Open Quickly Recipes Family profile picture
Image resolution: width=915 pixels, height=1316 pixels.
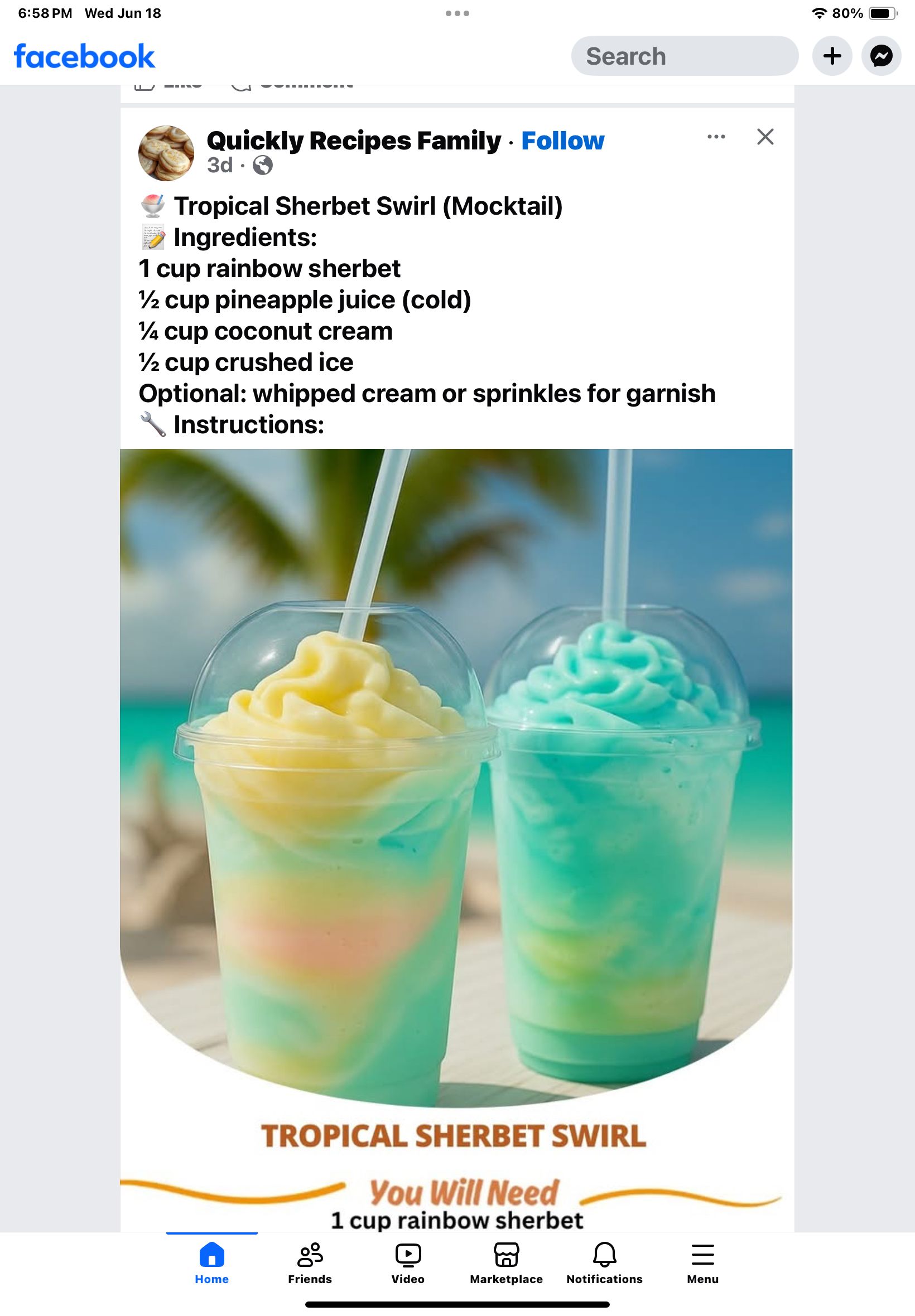click(x=166, y=153)
